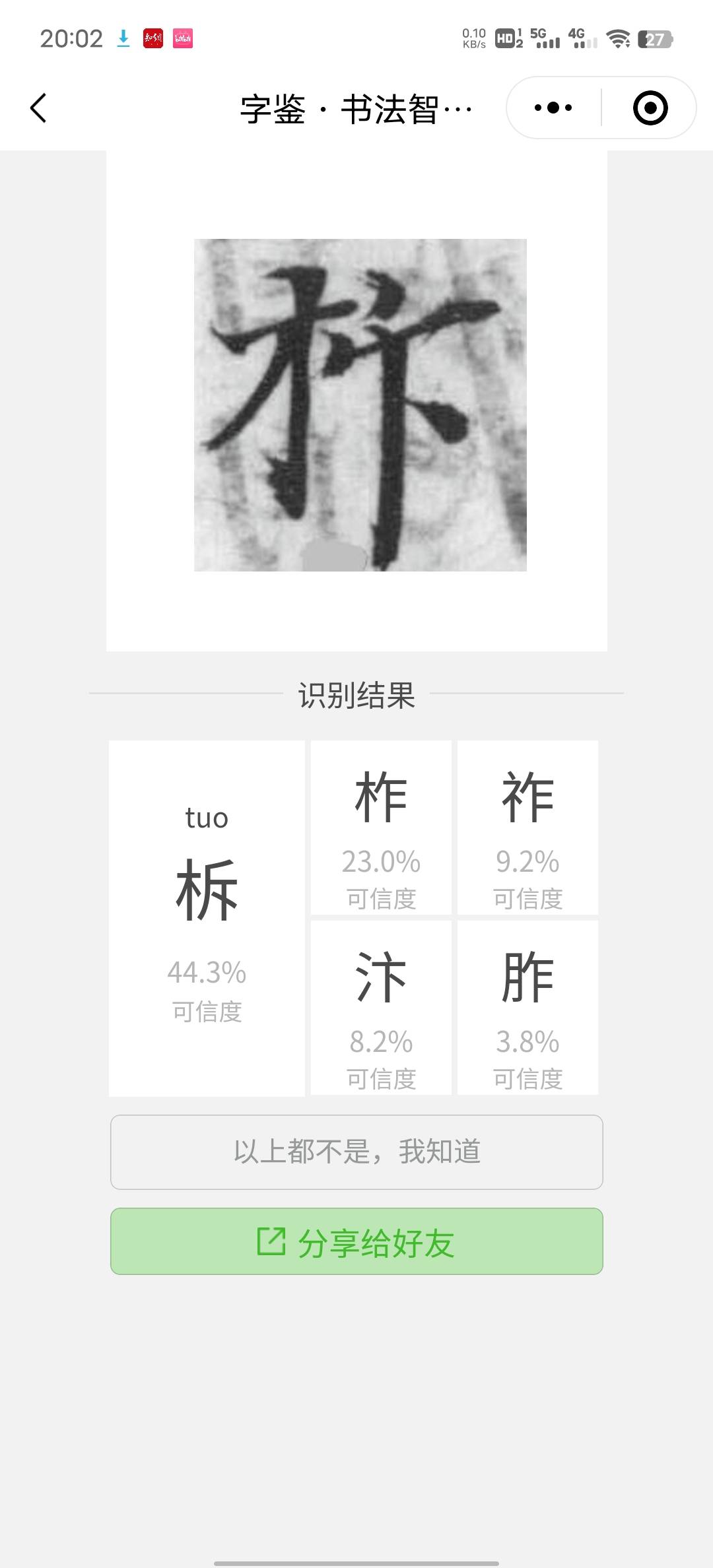
Task: Share the result via 分享给好友
Action: click(x=356, y=1241)
